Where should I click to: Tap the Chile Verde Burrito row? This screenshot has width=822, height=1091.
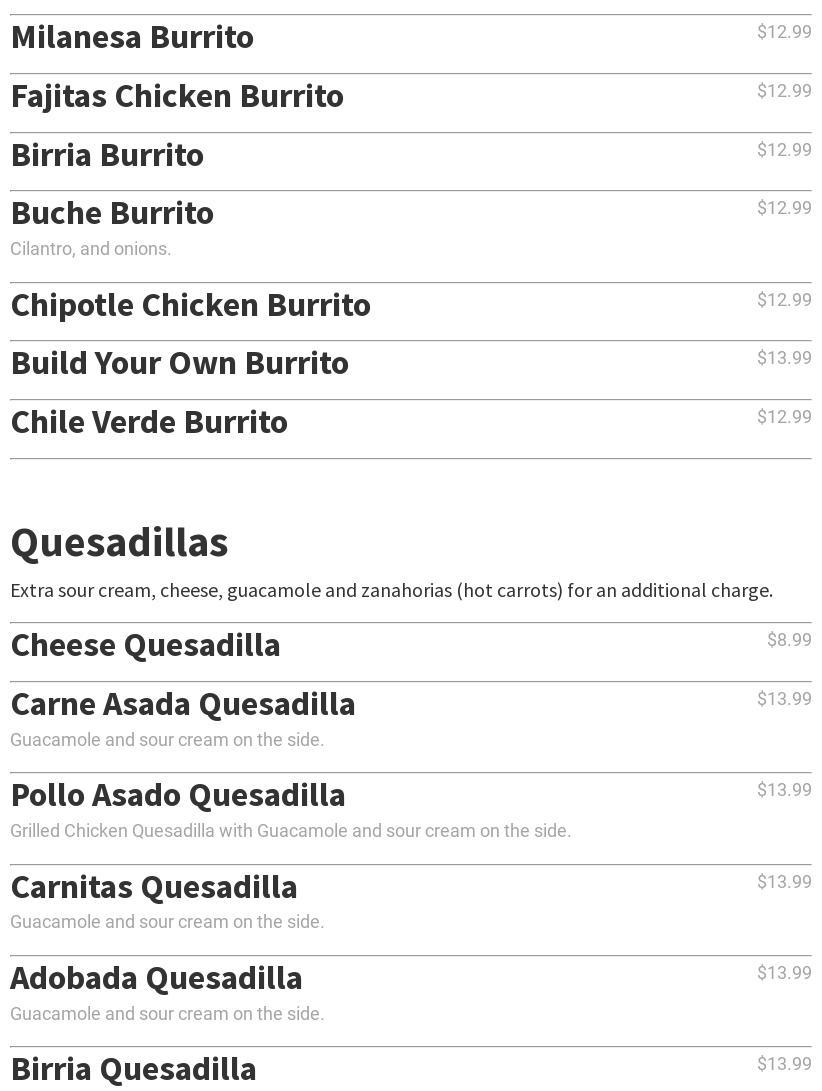149,423
